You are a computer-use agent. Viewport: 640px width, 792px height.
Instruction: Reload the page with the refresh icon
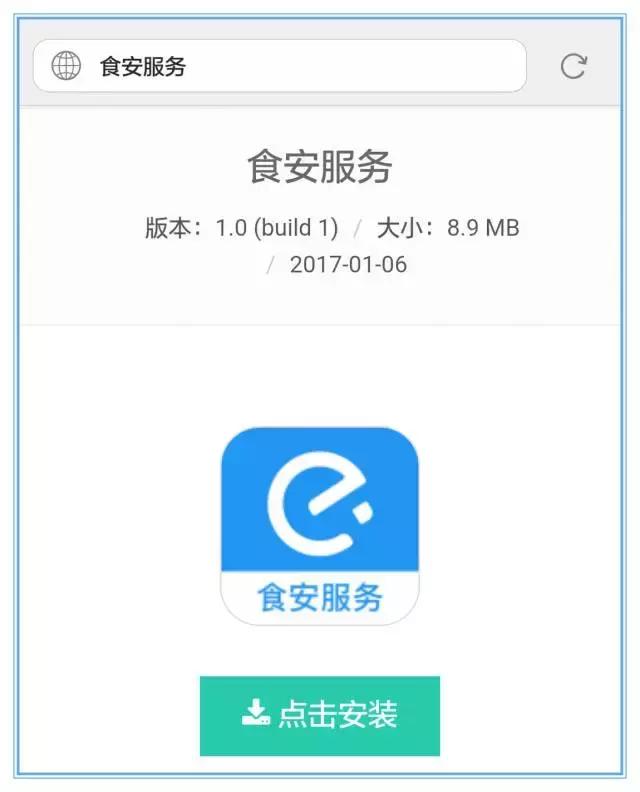(573, 66)
